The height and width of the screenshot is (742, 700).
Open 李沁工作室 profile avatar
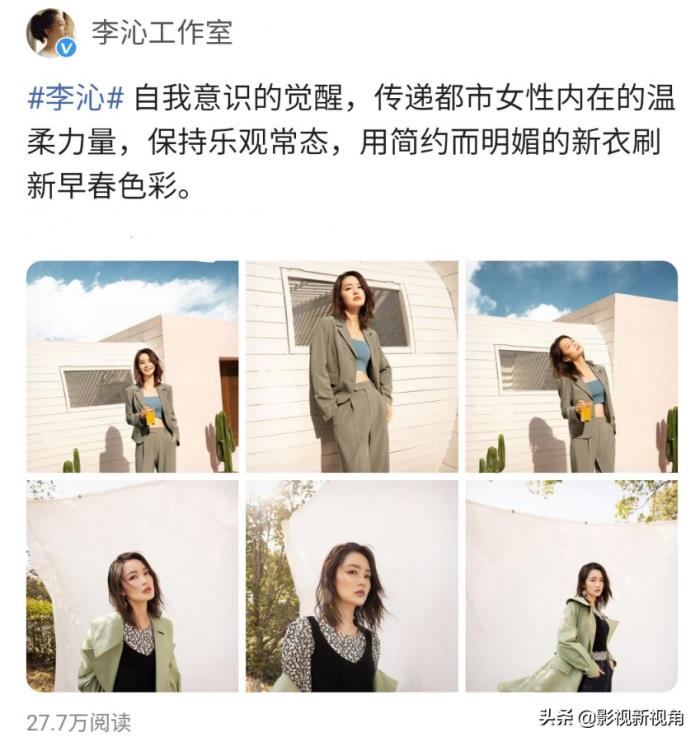point(50,33)
